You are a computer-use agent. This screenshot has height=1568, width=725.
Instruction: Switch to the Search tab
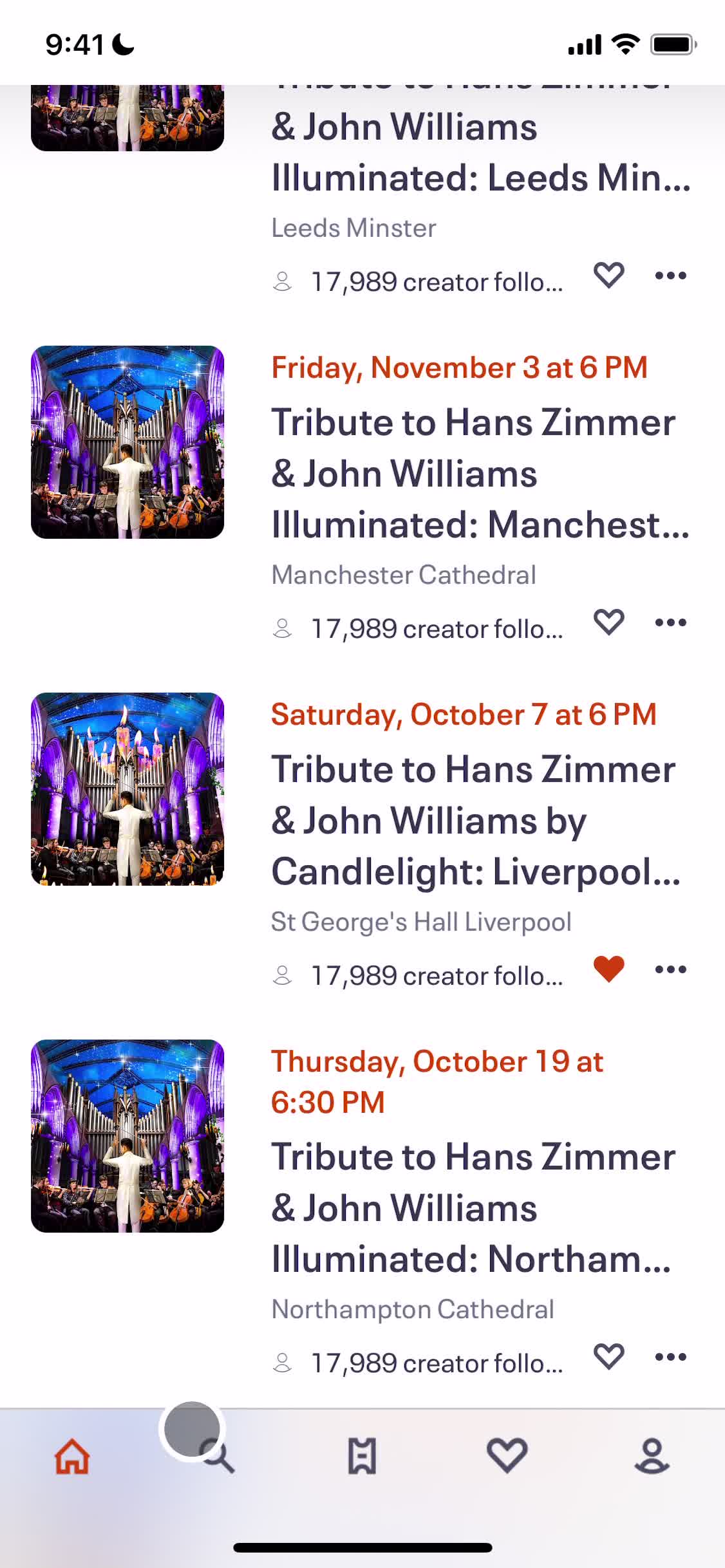218,1456
